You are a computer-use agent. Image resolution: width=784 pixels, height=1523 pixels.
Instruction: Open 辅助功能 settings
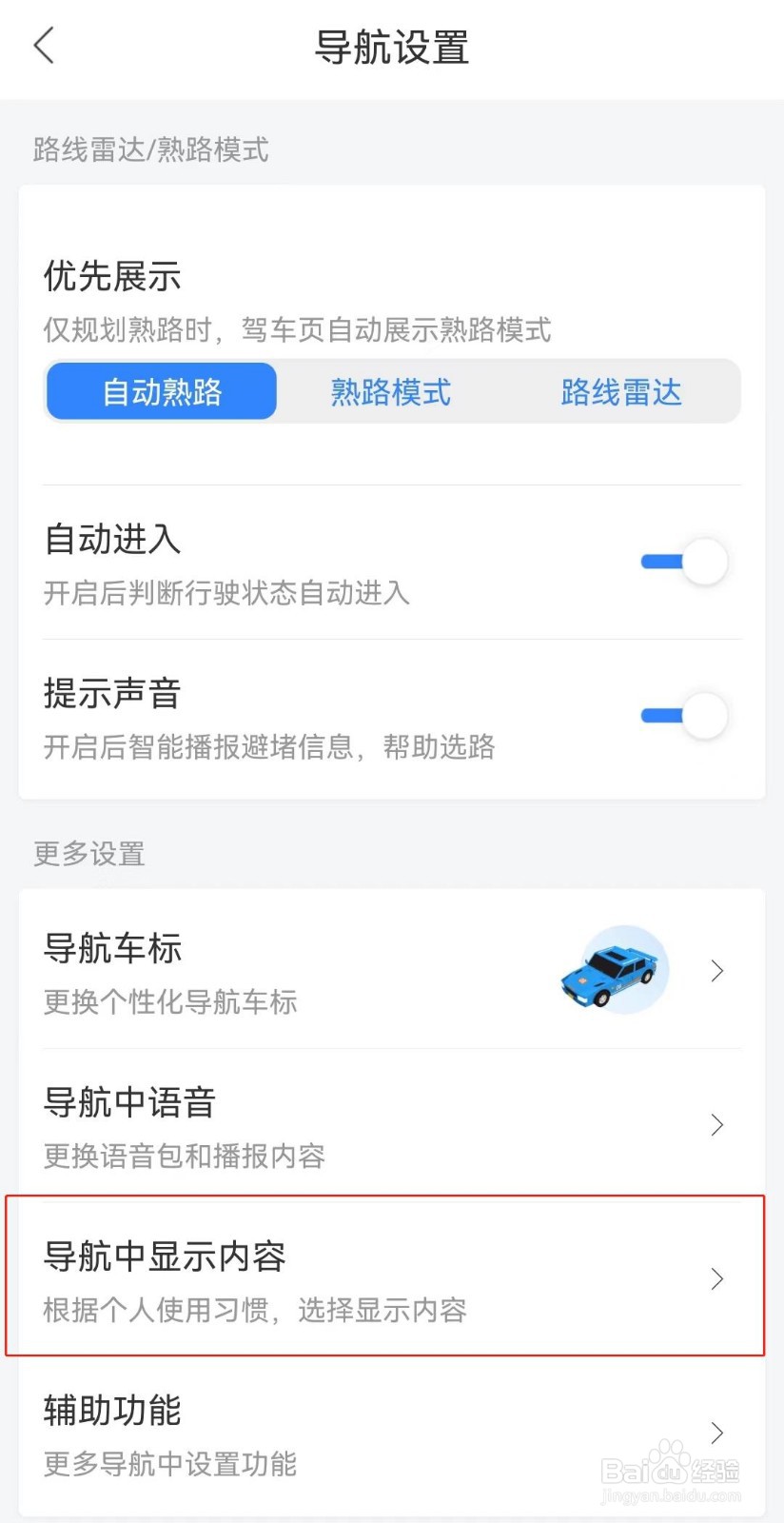[x=391, y=1433]
